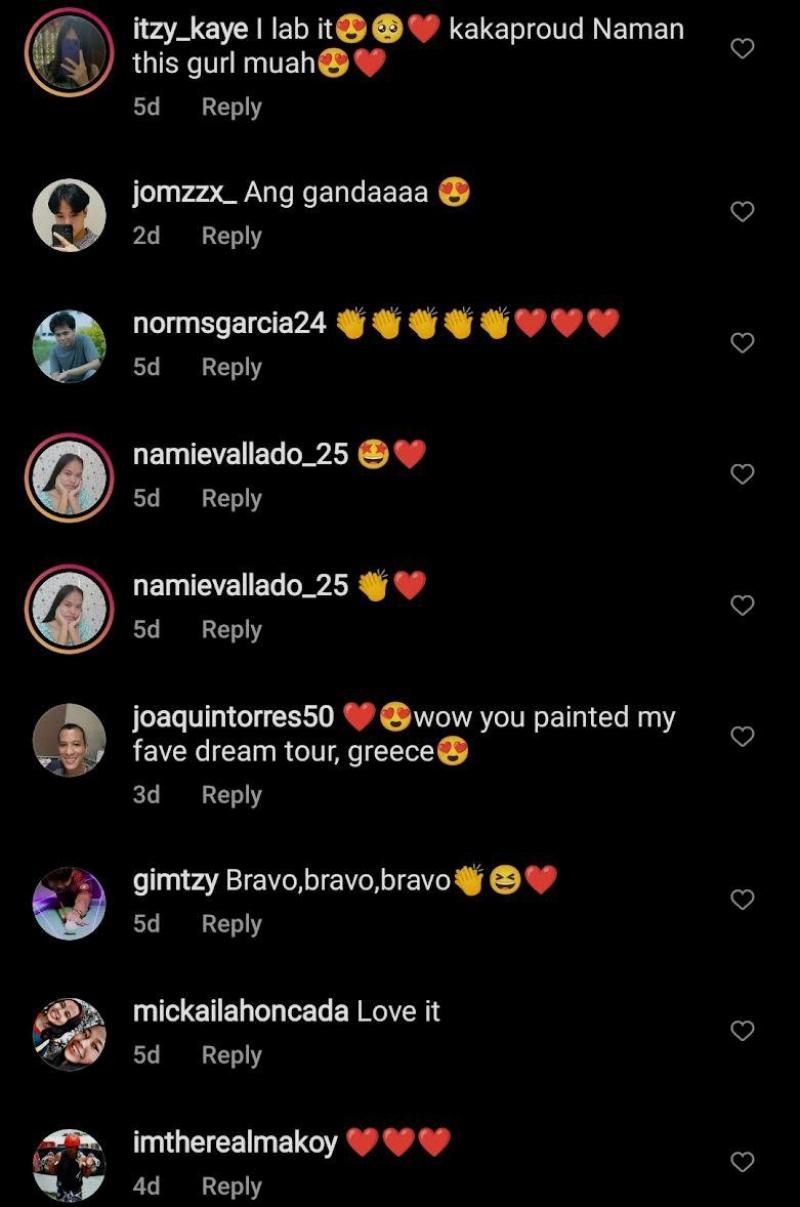Open jomzzx_'s profile picture
The height and width of the screenshot is (1207, 800).
coord(69,215)
